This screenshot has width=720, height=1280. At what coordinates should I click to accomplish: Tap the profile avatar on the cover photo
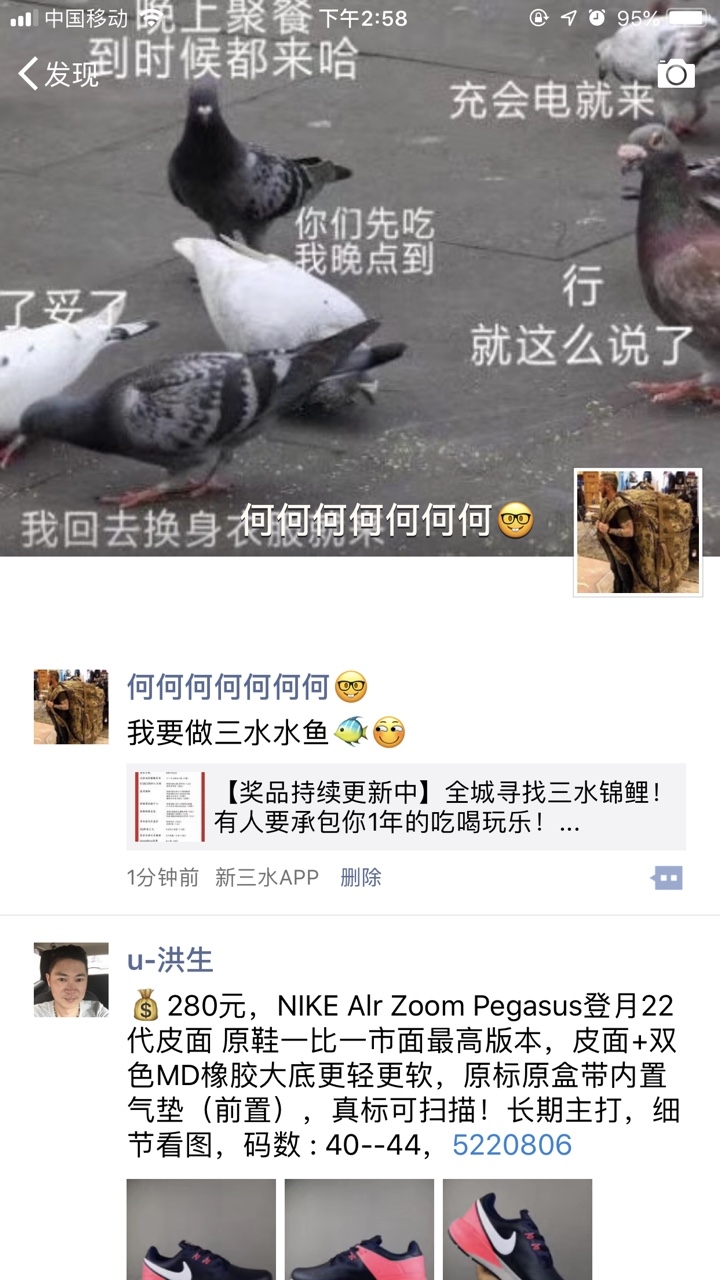coord(638,532)
